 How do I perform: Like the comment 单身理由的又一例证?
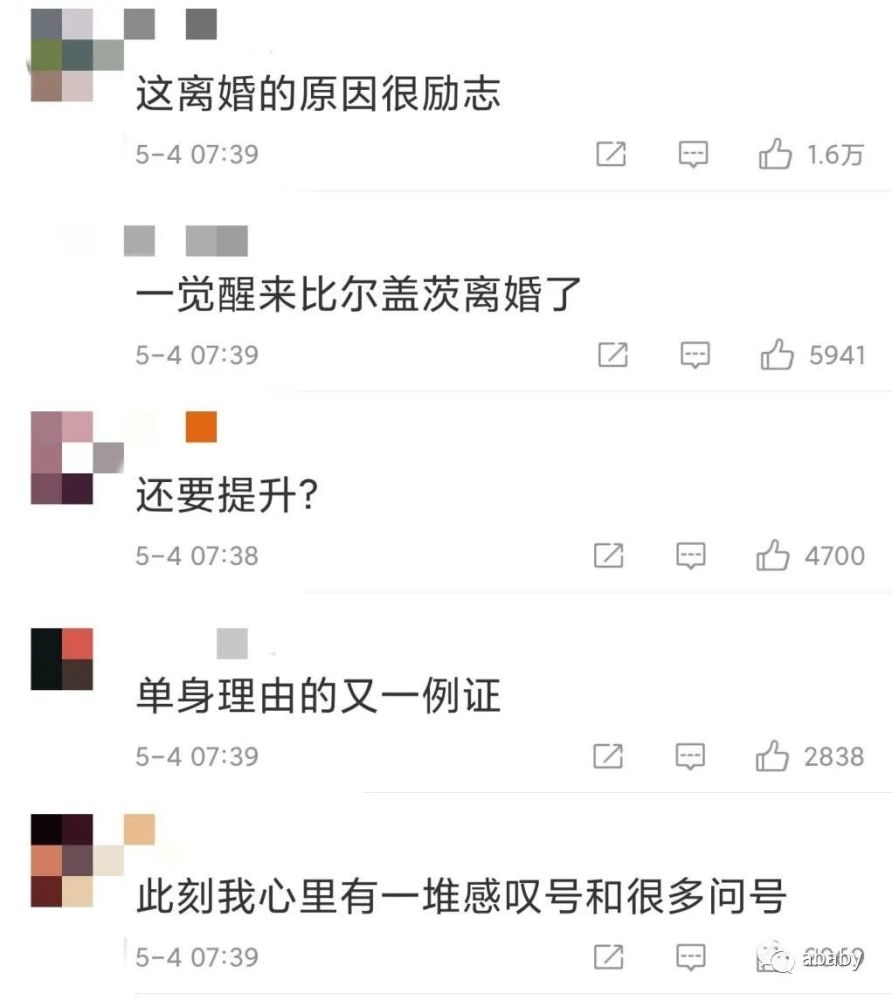point(772,756)
